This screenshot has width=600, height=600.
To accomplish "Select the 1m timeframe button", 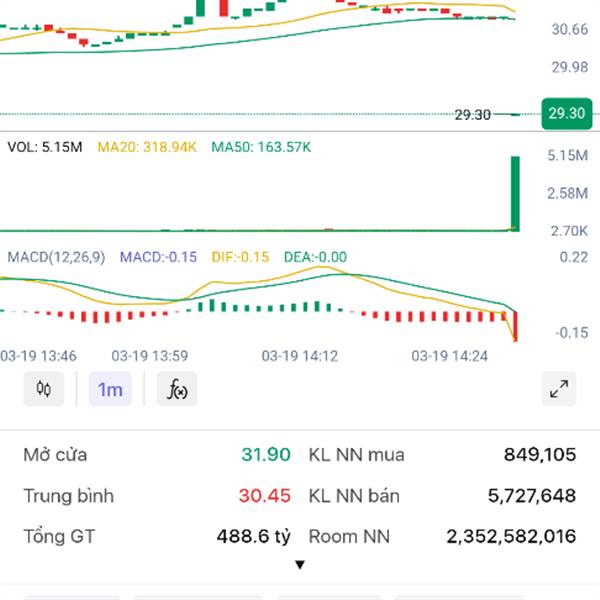I will point(110,389).
